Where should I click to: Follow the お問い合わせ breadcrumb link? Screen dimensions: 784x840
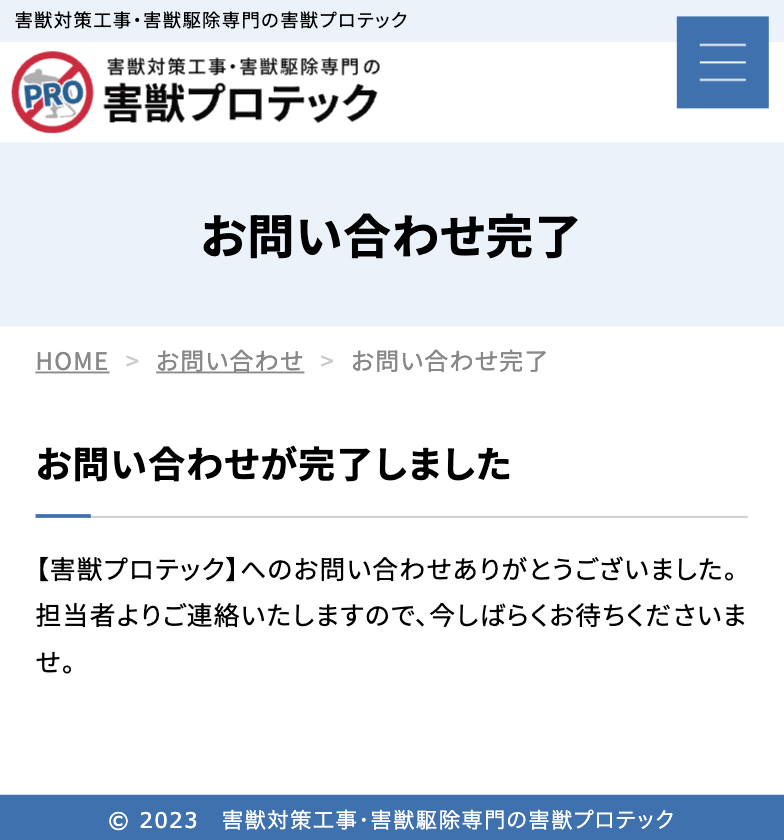point(229,361)
